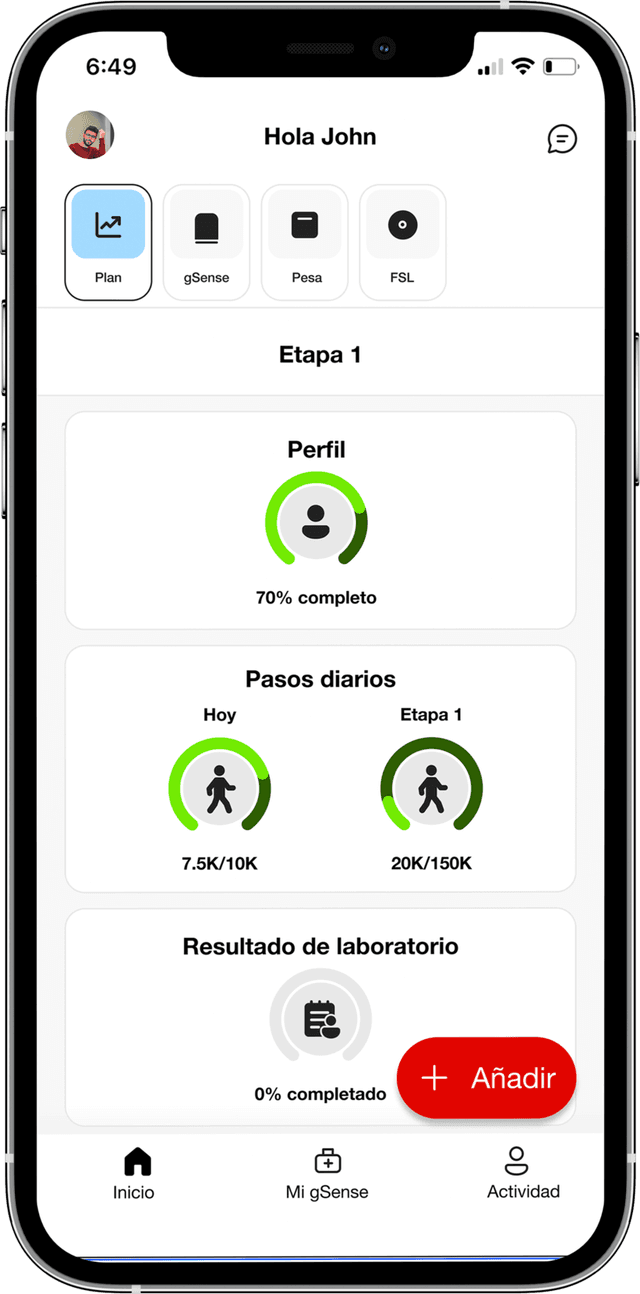
Task: Switch to the Mi gSense tab
Action: click(327, 1173)
